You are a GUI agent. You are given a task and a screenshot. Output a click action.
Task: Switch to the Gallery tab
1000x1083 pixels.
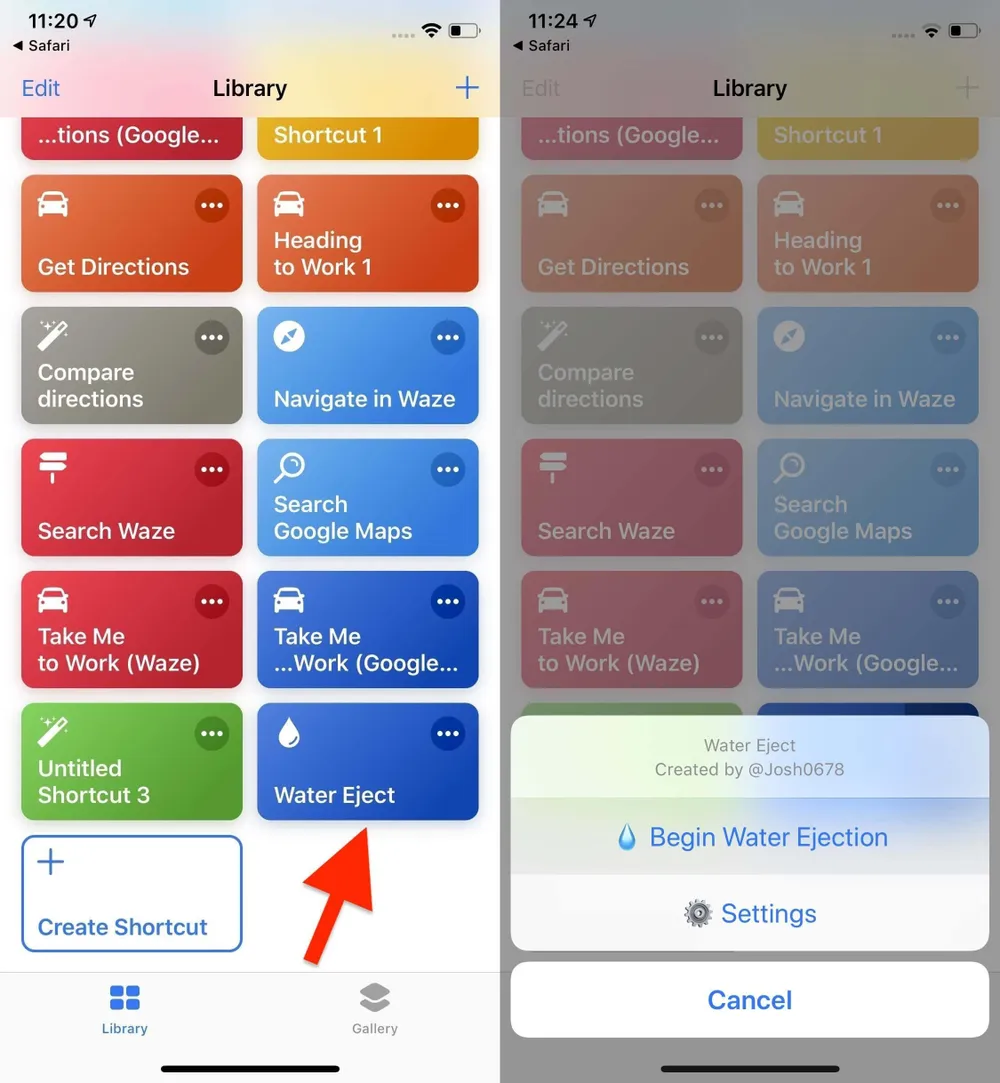[x=375, y=1008]
